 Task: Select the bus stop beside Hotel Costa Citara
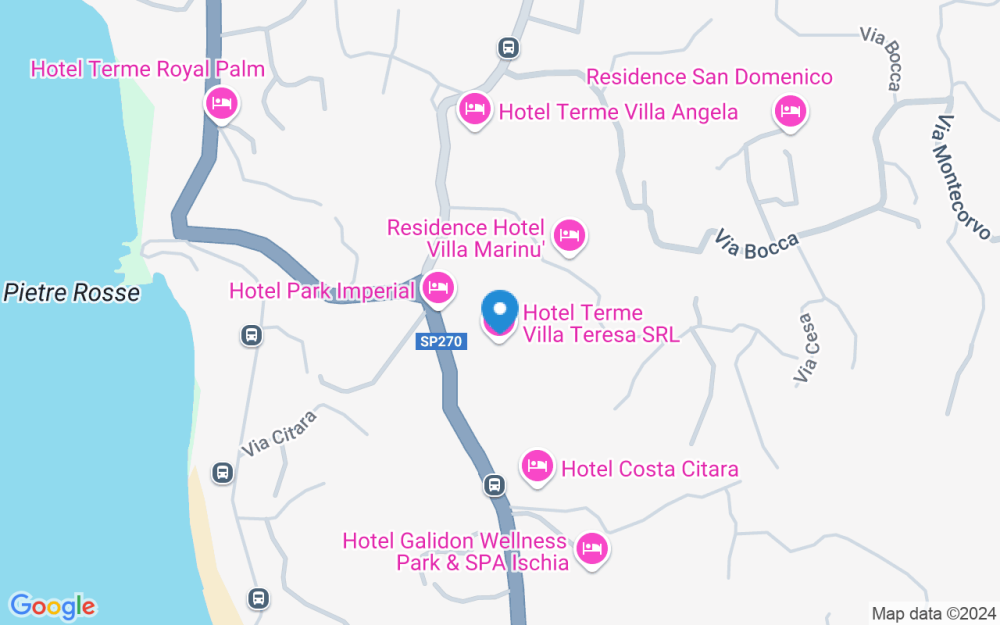494,485
